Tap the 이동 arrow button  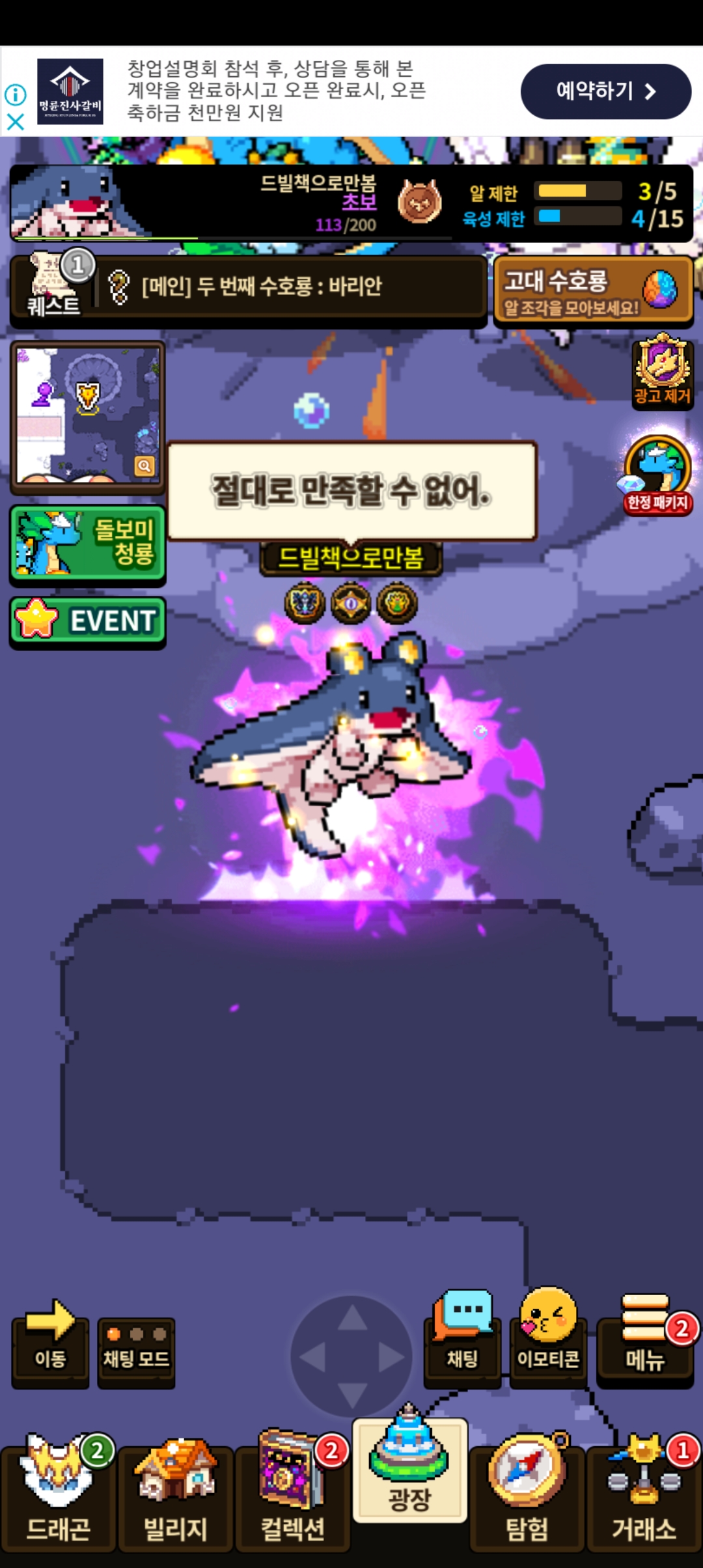[x=50, y=1343]
